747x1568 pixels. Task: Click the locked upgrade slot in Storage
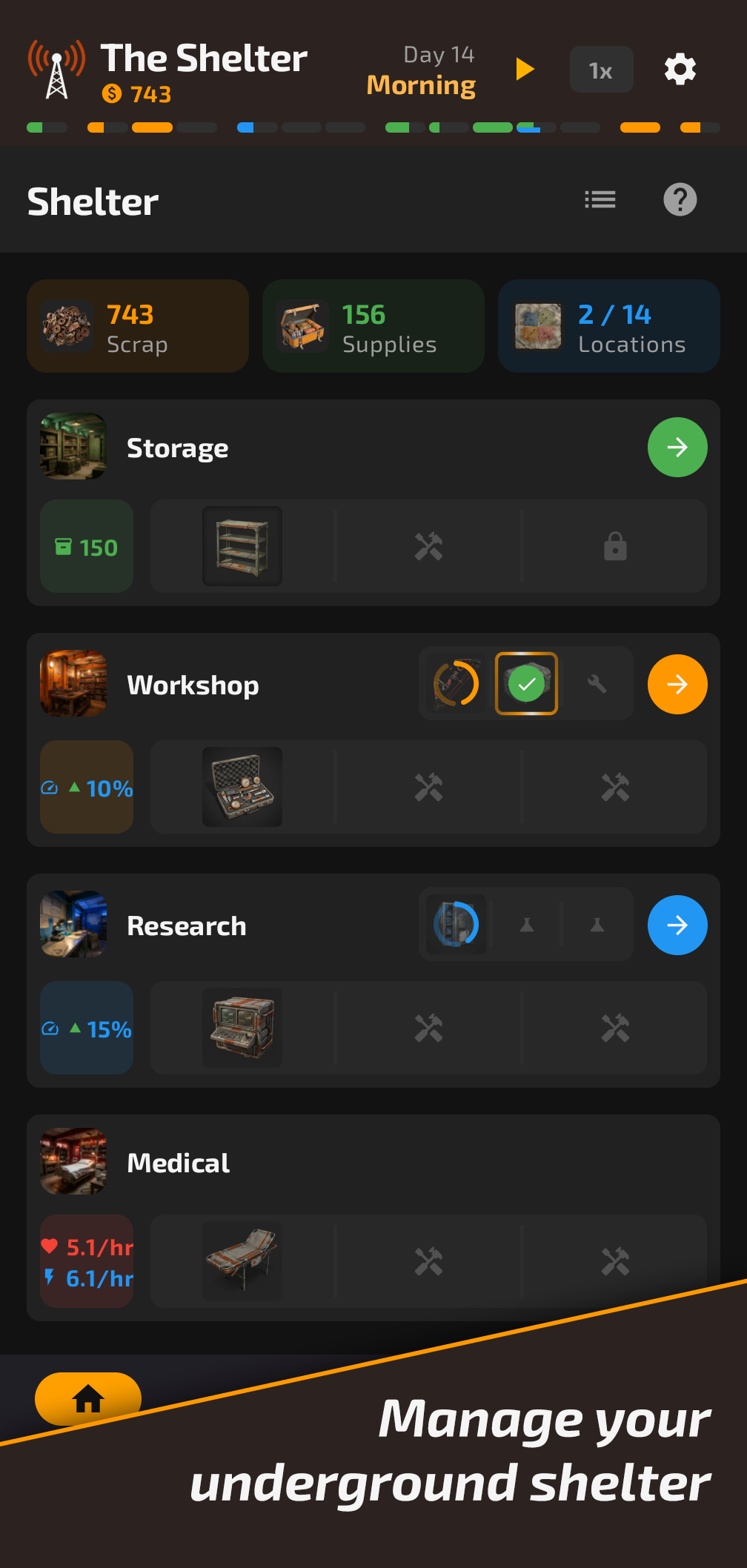[x=615, y=546]
